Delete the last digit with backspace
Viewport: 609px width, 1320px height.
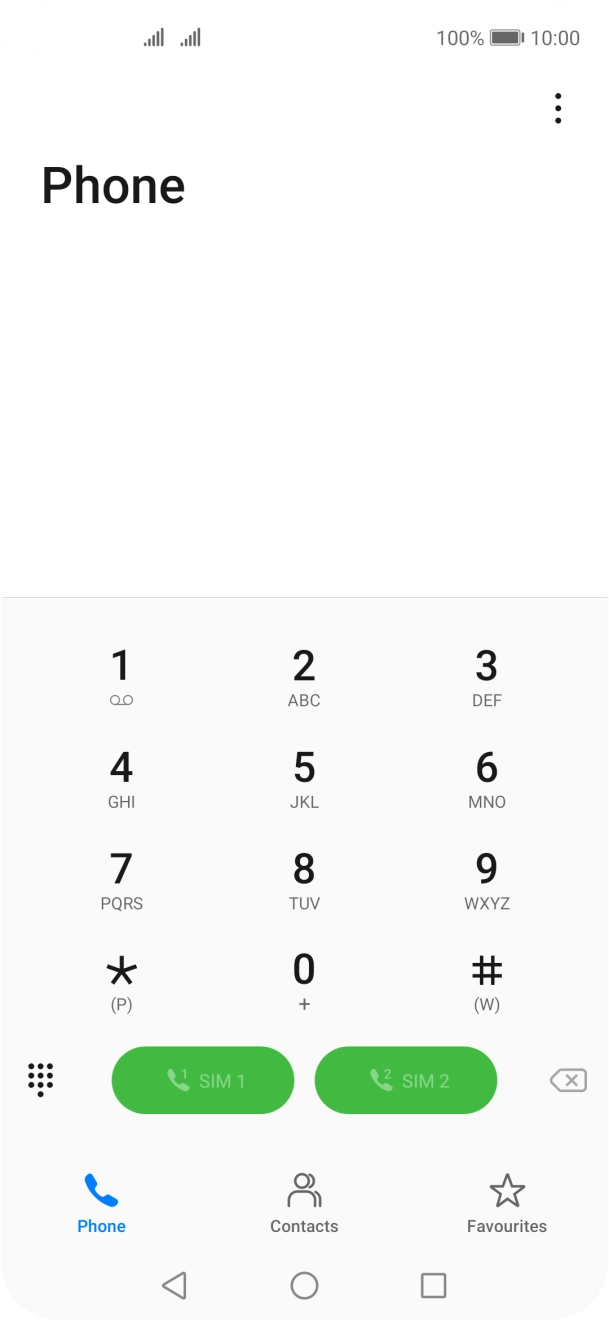click(x=568, y=1080)
